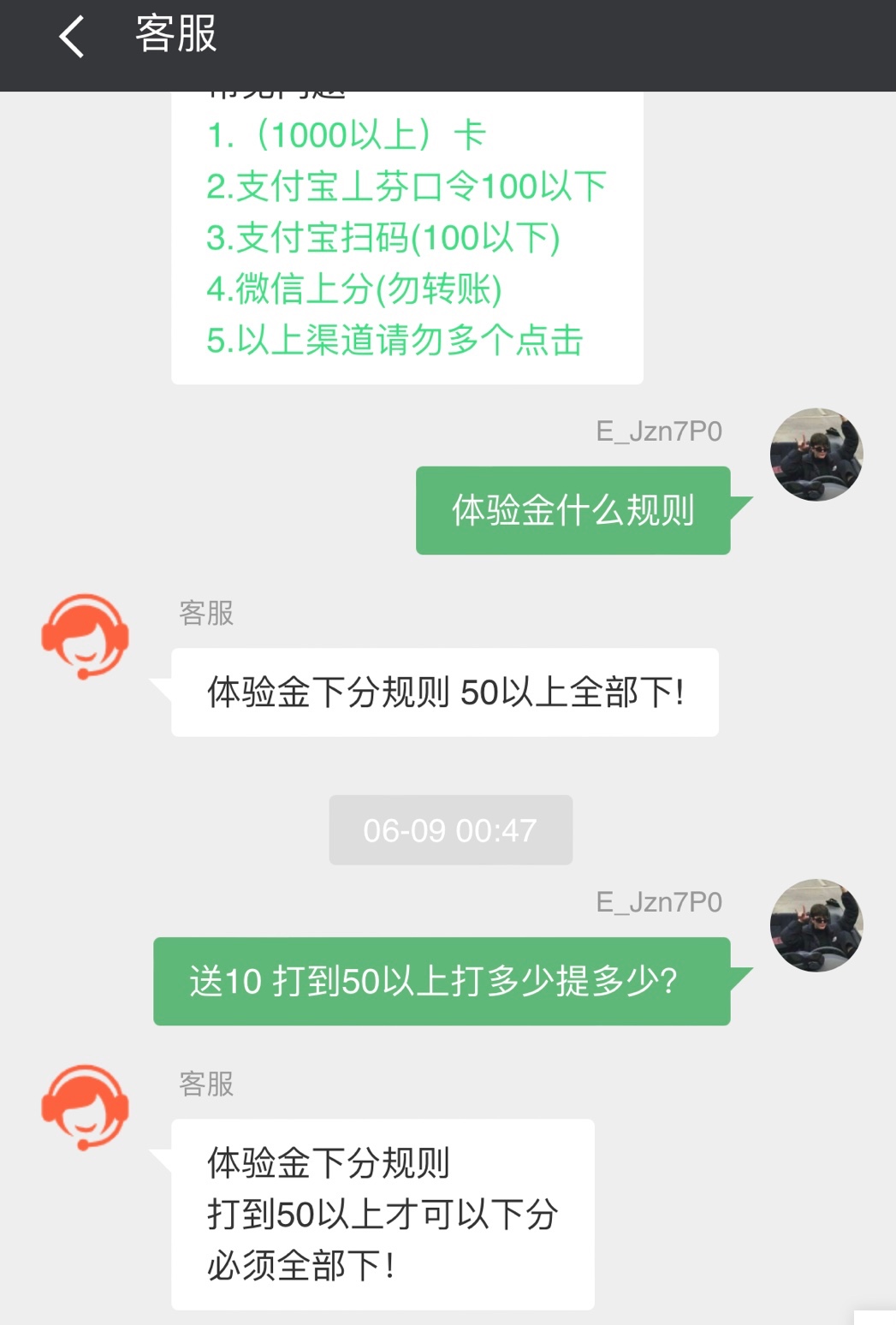The height and width of the screenshot is (1325, 896).
Task: Select the (1000以上) 卡 channel
Action: pos(347,135)
